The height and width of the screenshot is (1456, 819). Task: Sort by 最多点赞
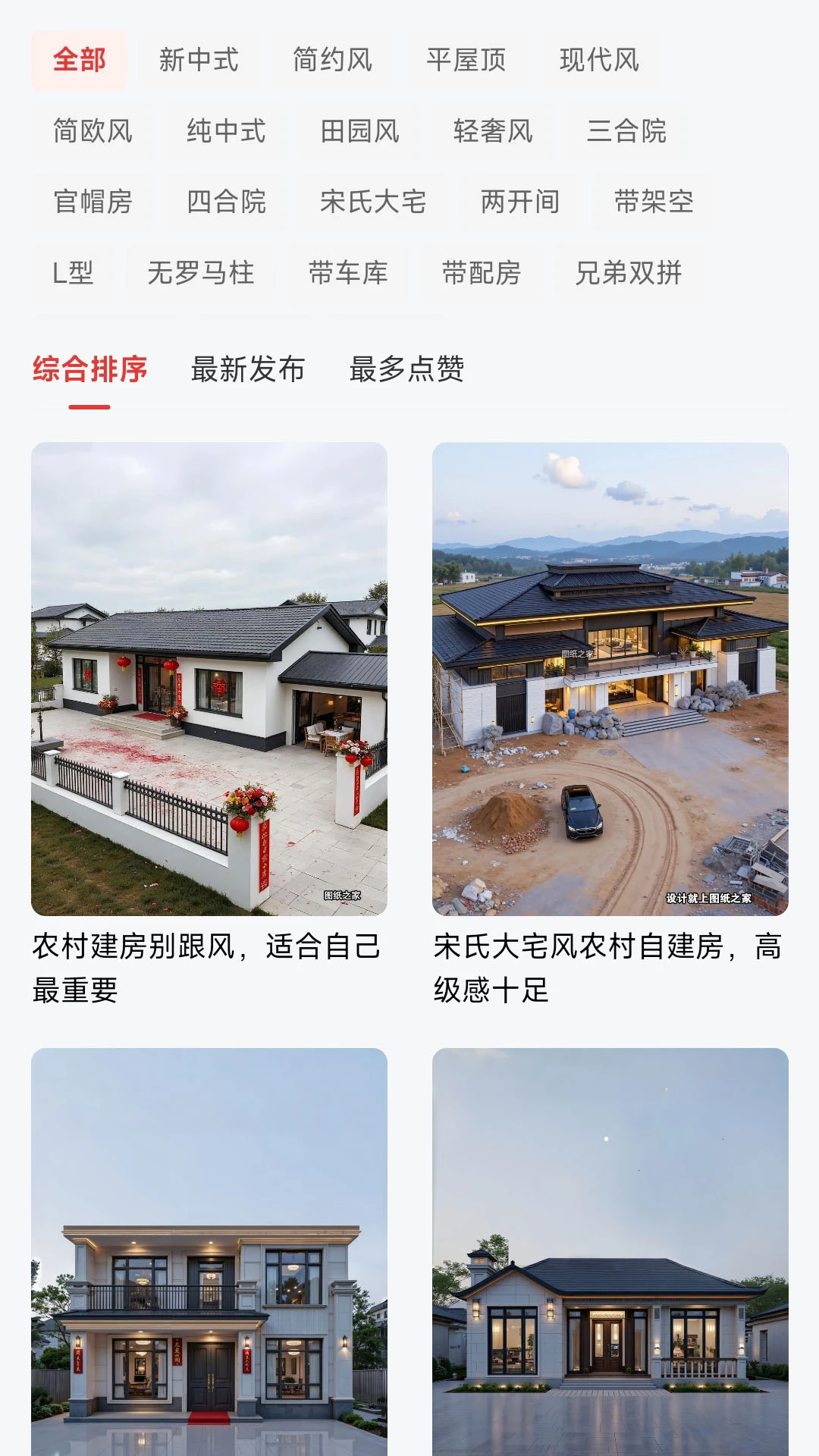(406, 369)
